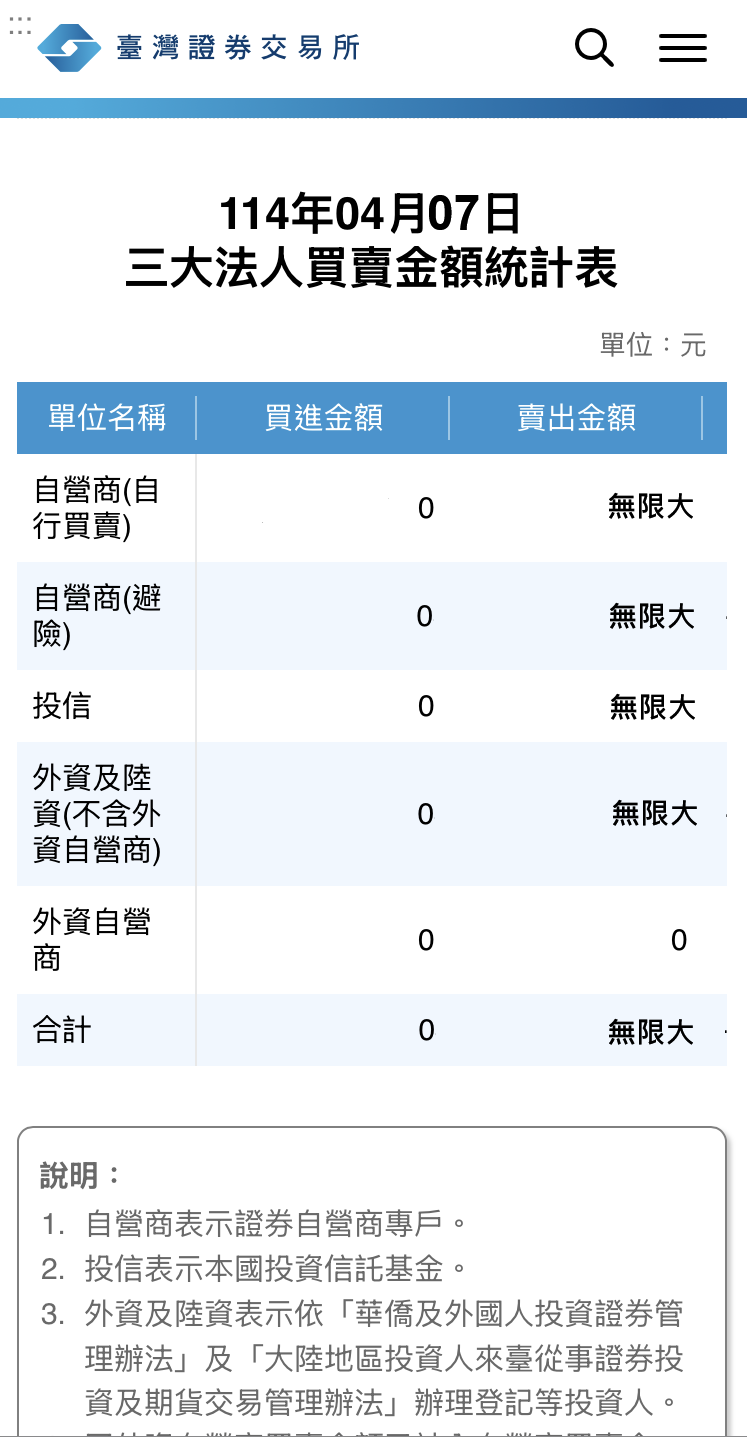Tap the Taiwan Stock Exchange logo home link
The width and height of the screenshot is (747, 1437).
click(198, 47)
